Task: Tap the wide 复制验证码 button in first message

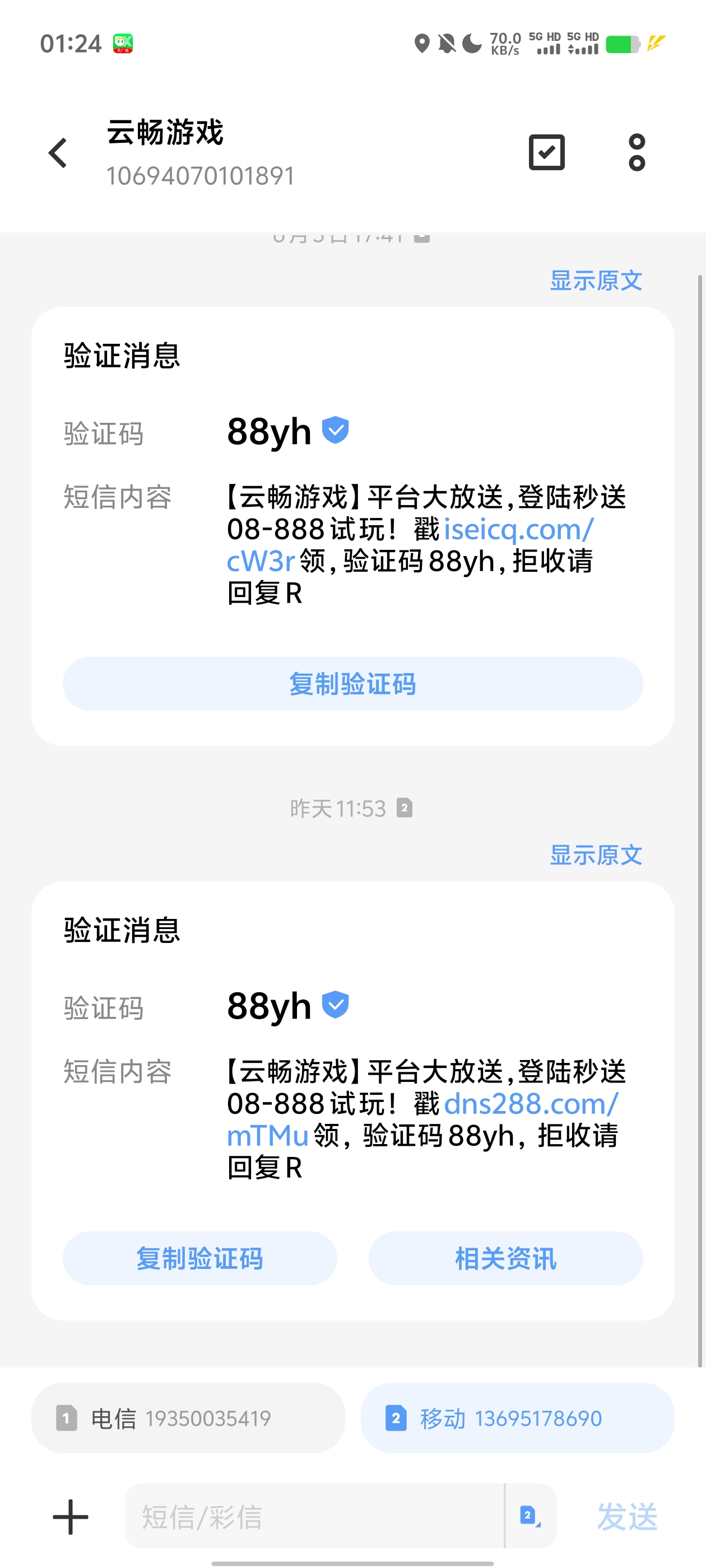Action: point(352,684)
